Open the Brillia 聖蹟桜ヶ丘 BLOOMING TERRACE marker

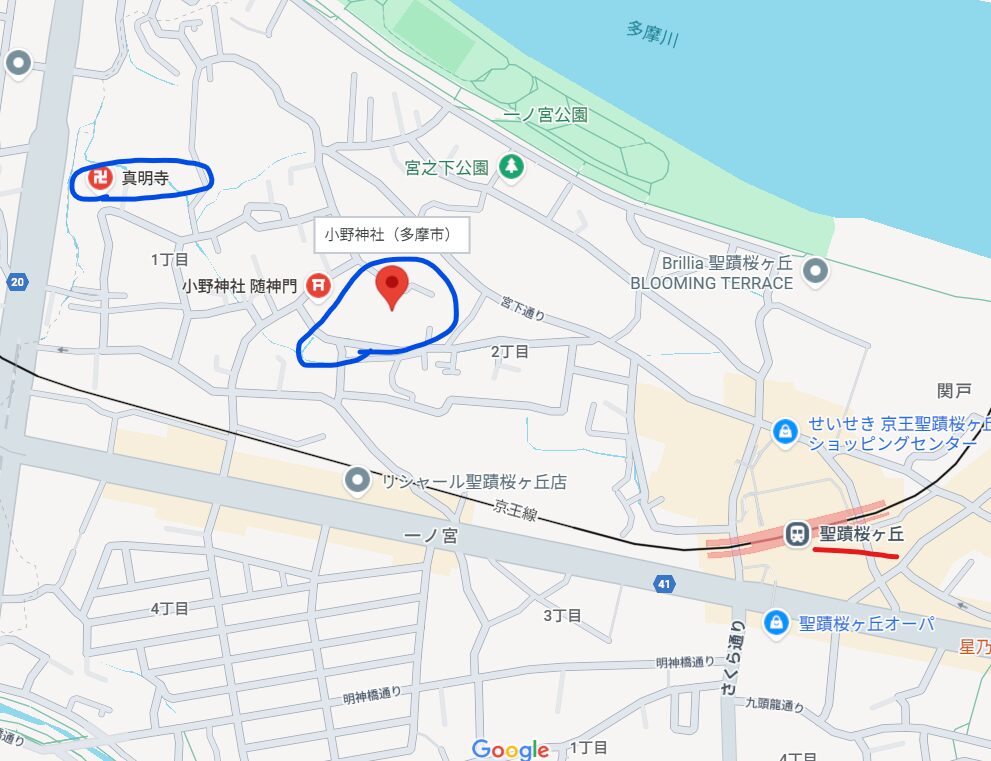(x=816, y=270)
